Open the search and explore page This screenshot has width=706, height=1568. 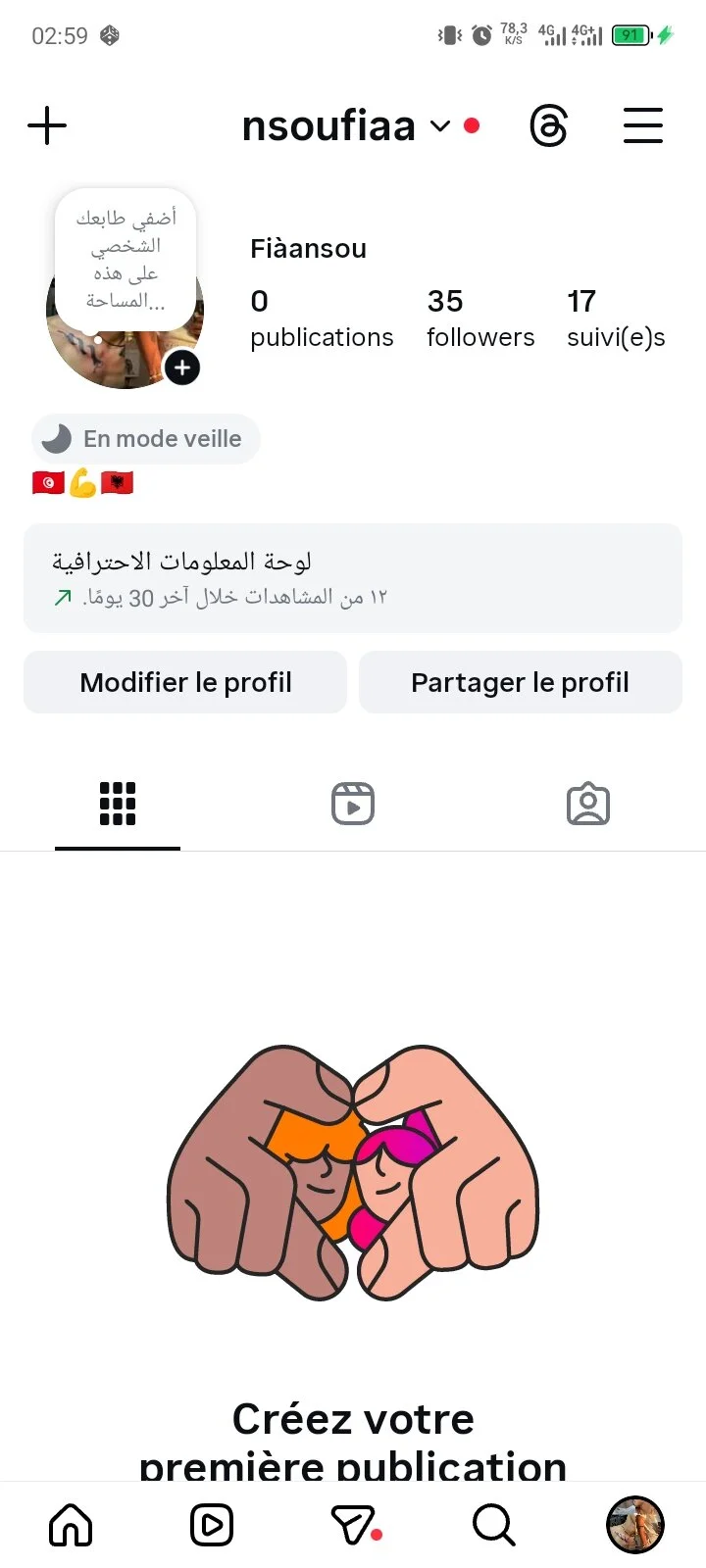coord(493,1525)
